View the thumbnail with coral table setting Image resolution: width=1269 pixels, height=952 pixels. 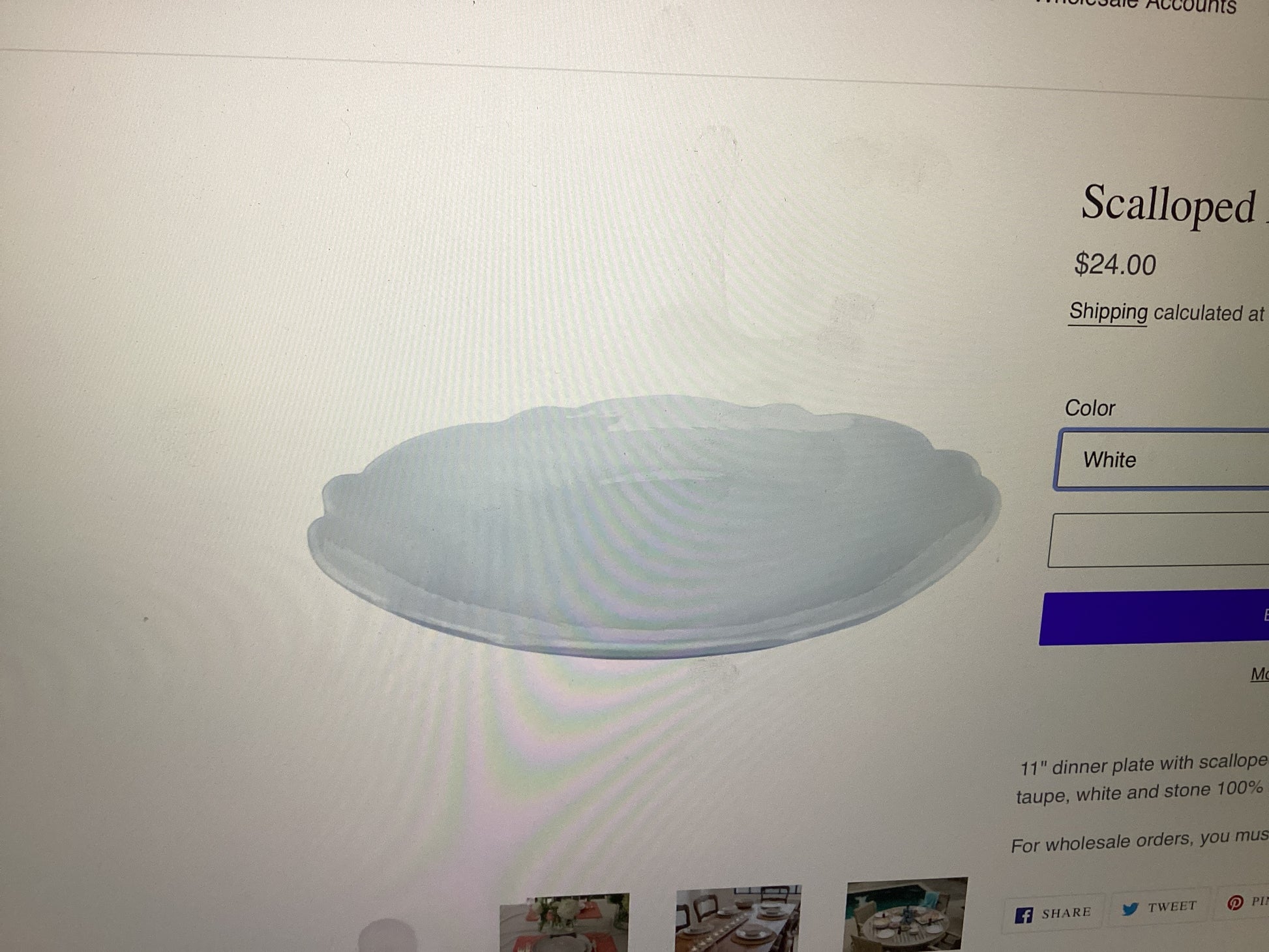click(x=564, y=923)
